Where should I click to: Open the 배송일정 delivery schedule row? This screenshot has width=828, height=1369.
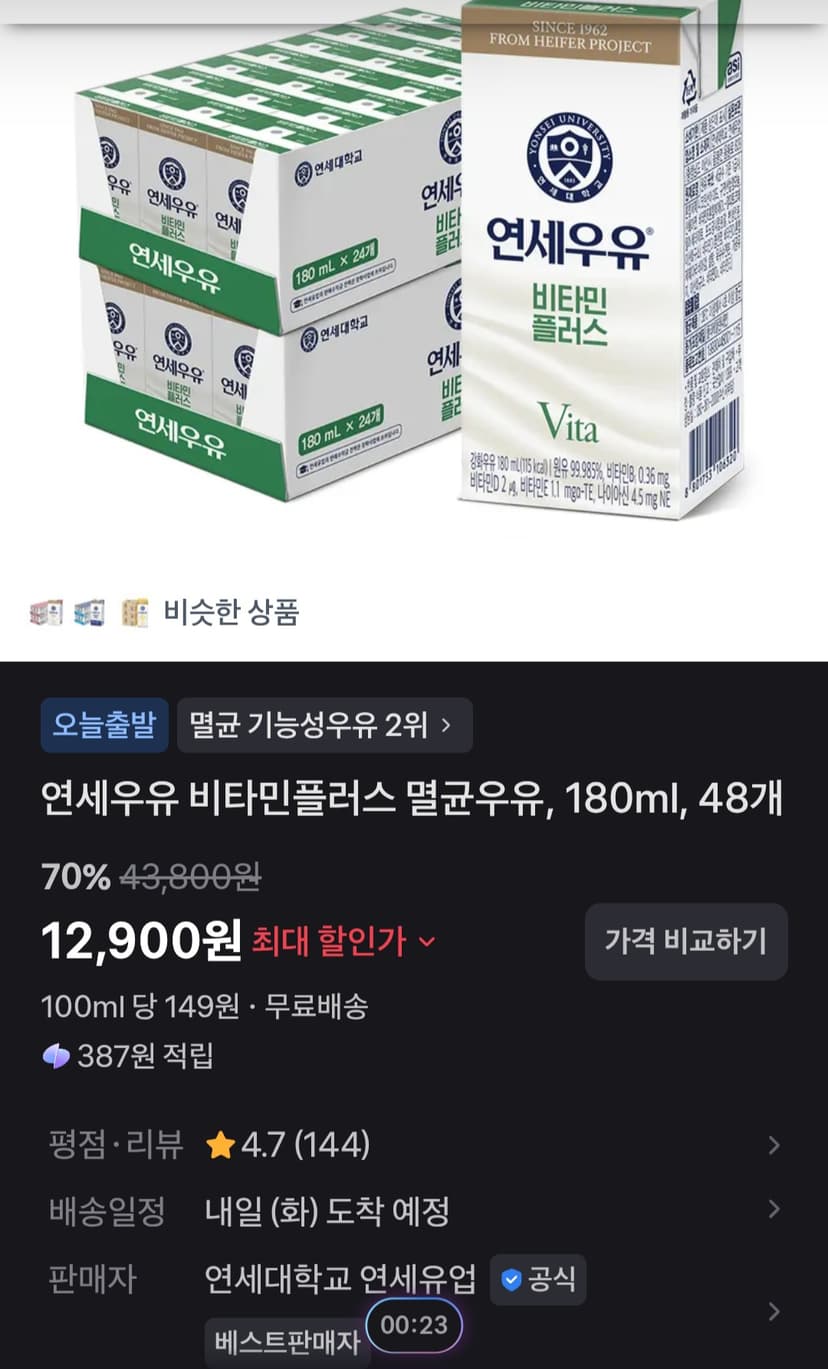point(414,1211)
